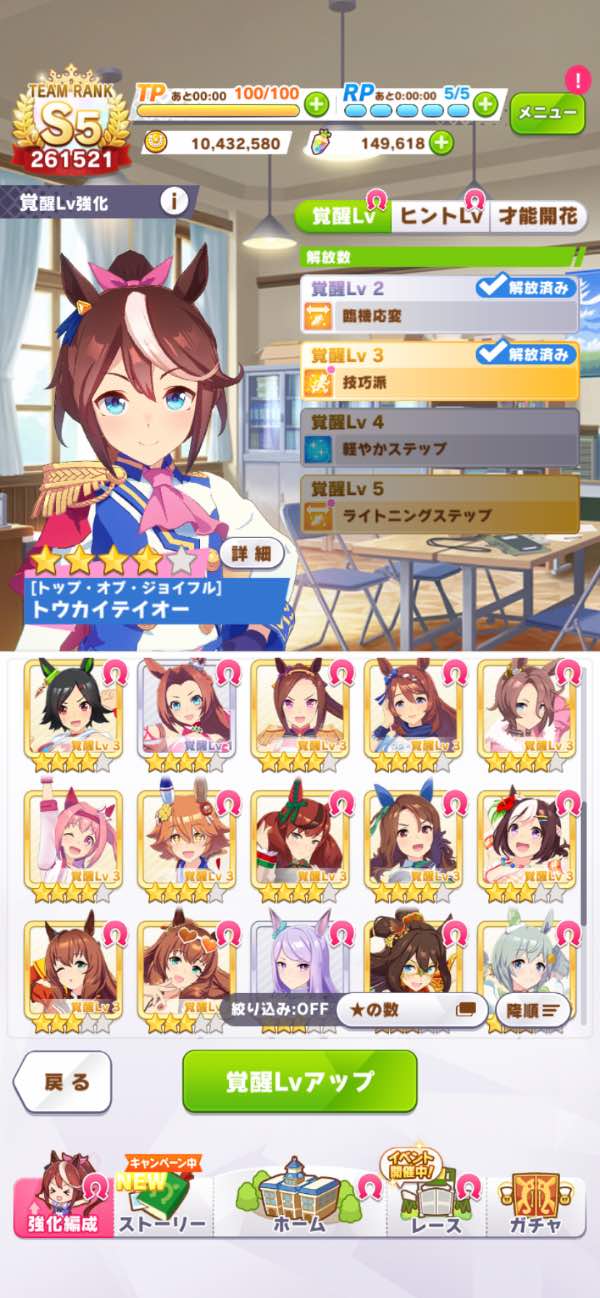Image resolution: width=600 pixels, height=1298 pixels.
Task: View the 覚醒Lv 5 ライトニングステップ skill
Action: (440, 503)
